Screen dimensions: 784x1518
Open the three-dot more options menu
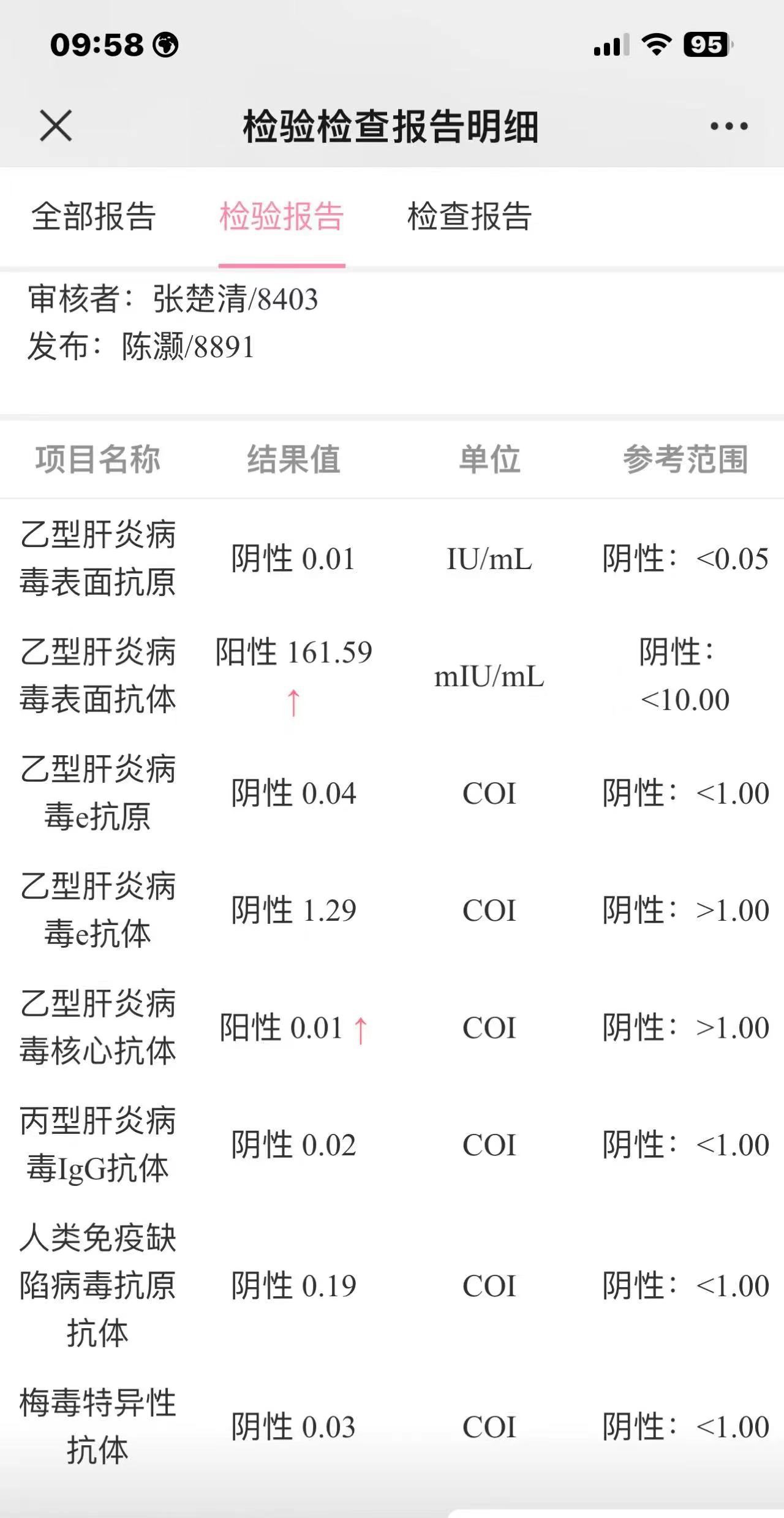click(729, 126)
